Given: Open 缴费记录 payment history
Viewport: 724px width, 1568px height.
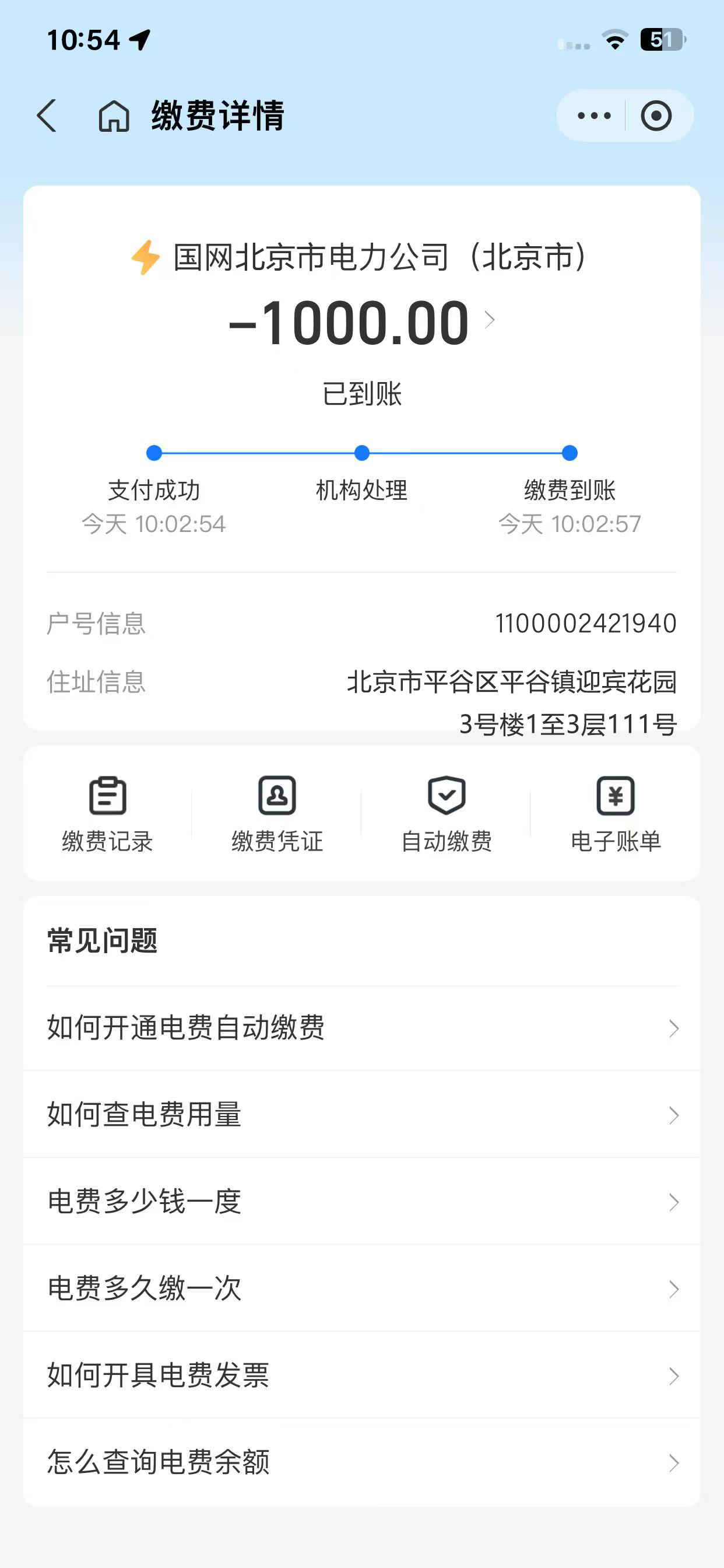Looking at the screenshot, I should coord(108,813).
